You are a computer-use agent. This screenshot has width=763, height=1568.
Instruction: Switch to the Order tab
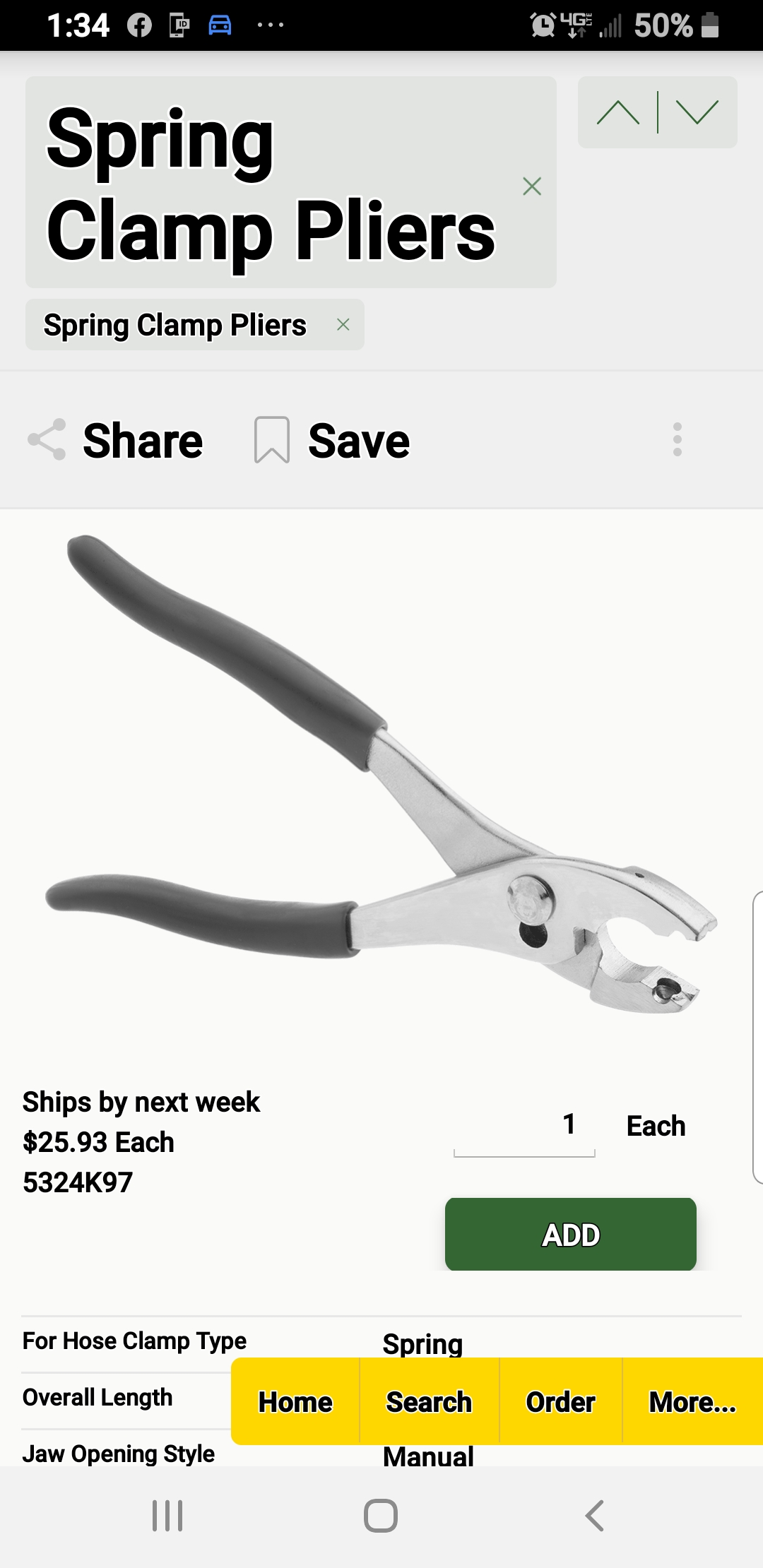pos(560,1402)
